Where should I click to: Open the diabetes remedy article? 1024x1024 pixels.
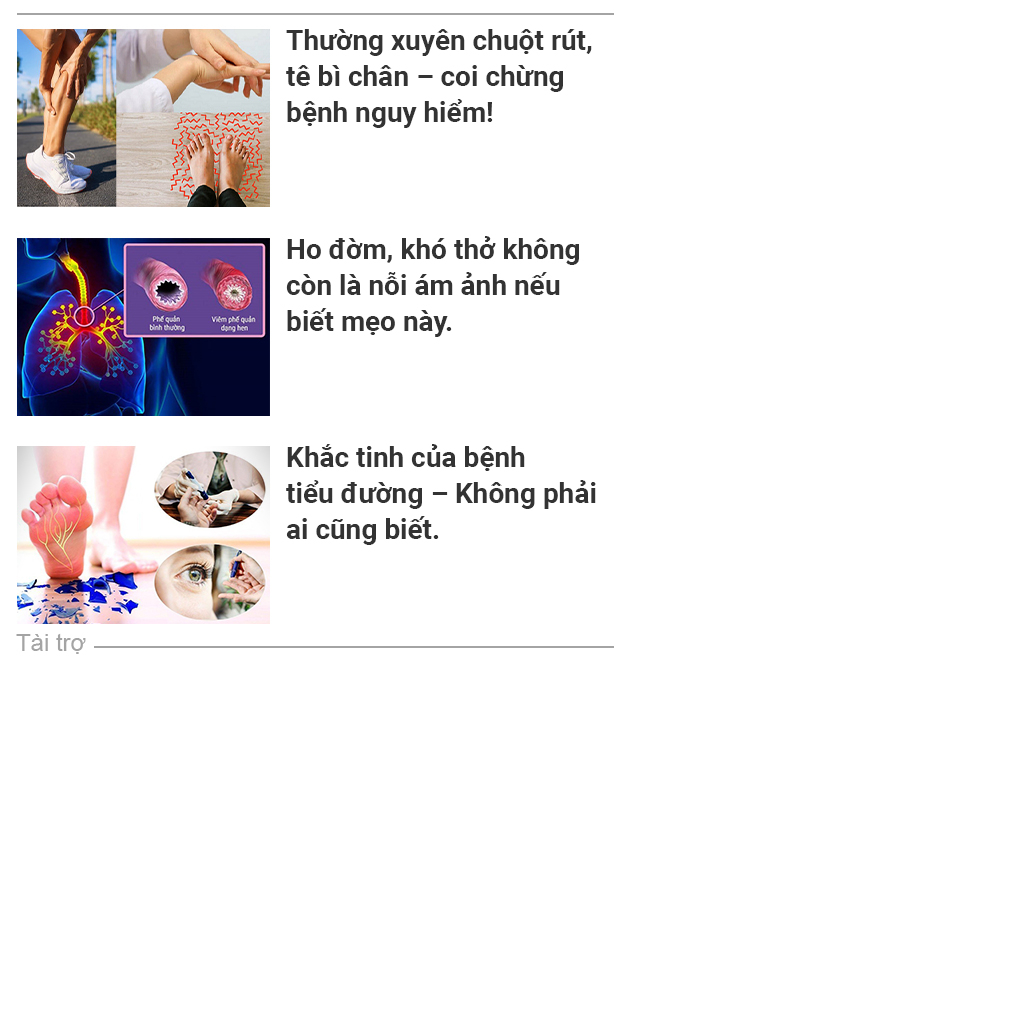441,494
